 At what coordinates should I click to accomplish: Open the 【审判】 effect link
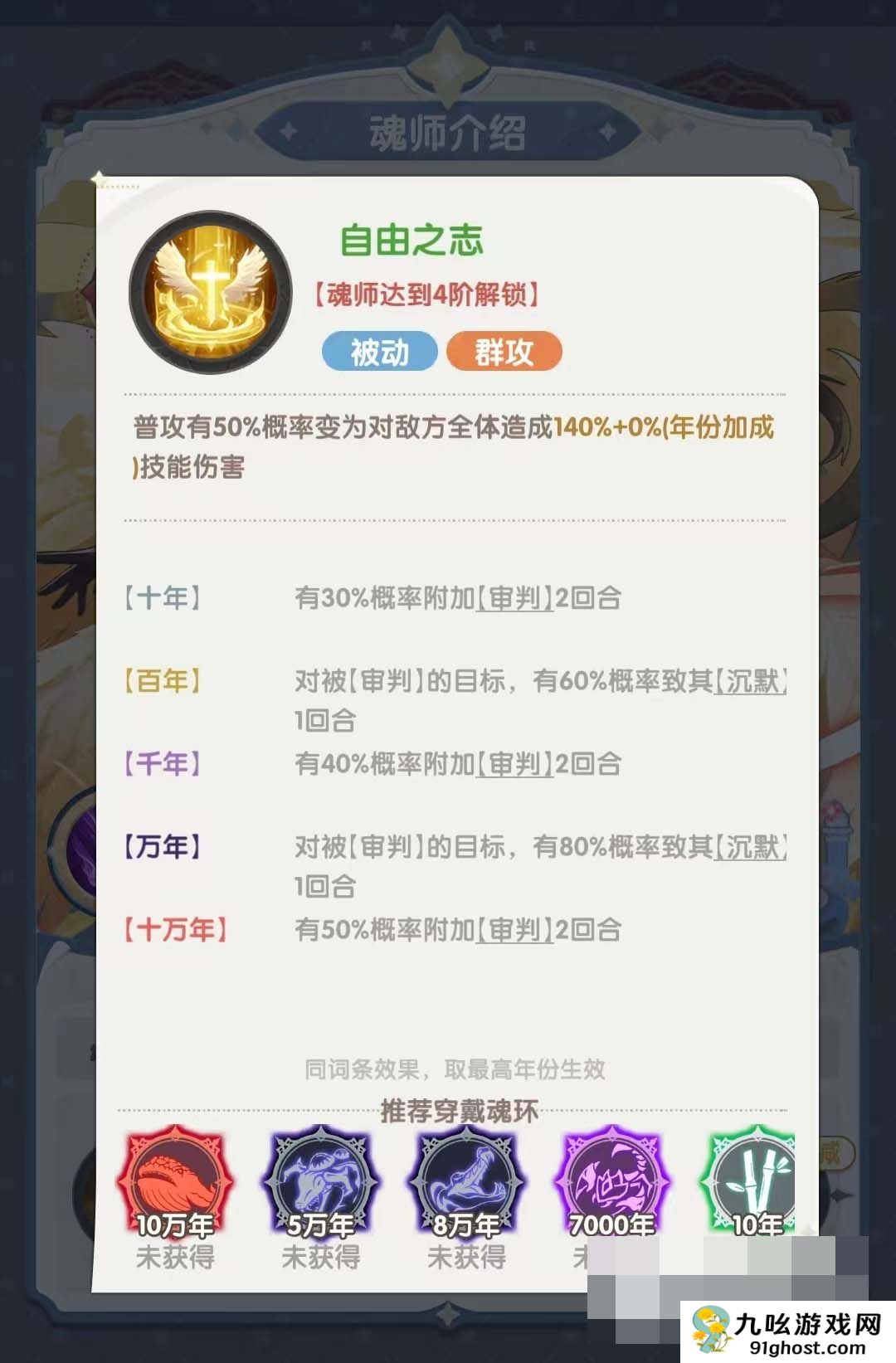click(514, 600)
